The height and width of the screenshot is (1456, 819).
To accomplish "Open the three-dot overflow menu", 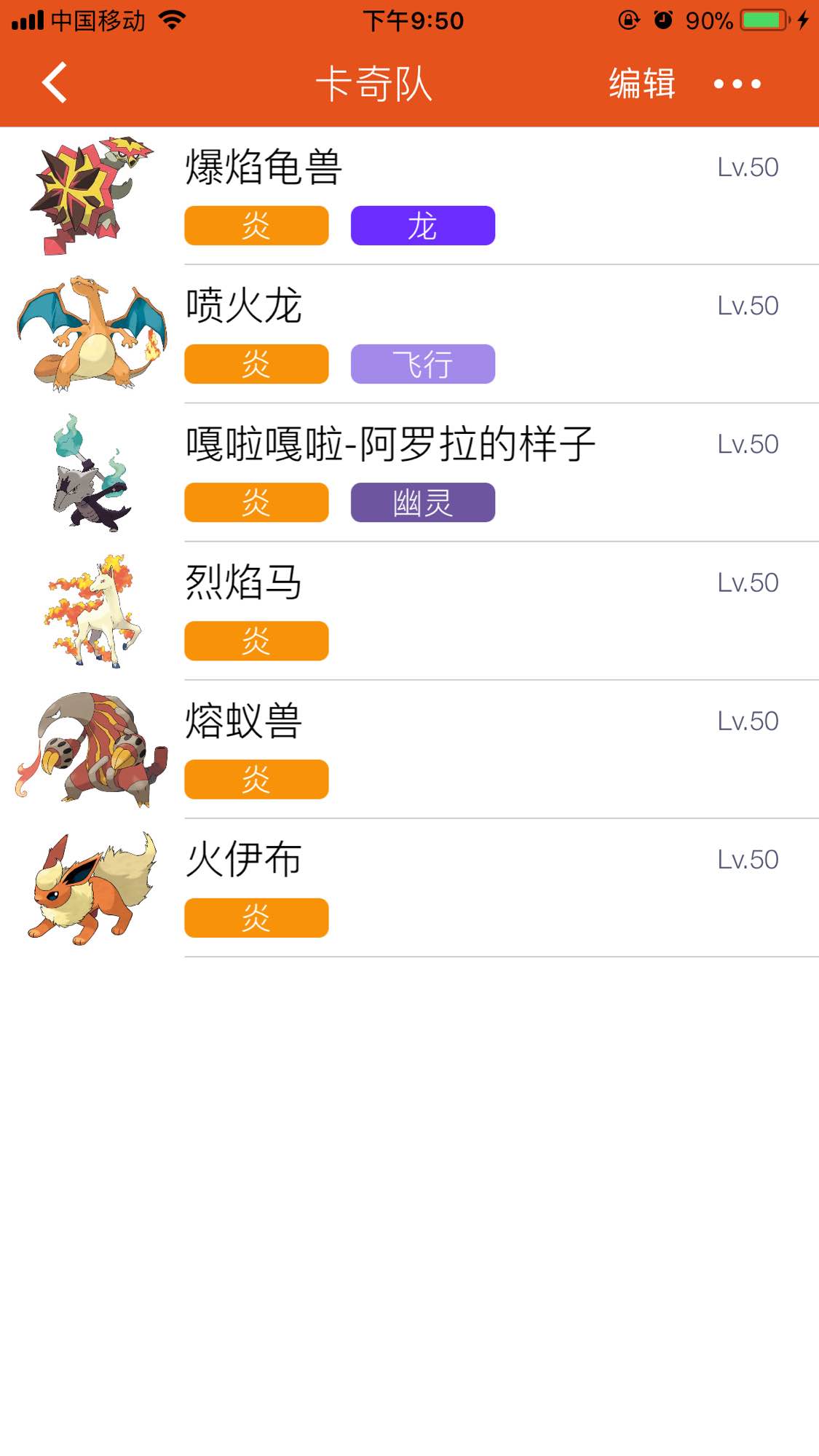I will click(x=737, y=84).
